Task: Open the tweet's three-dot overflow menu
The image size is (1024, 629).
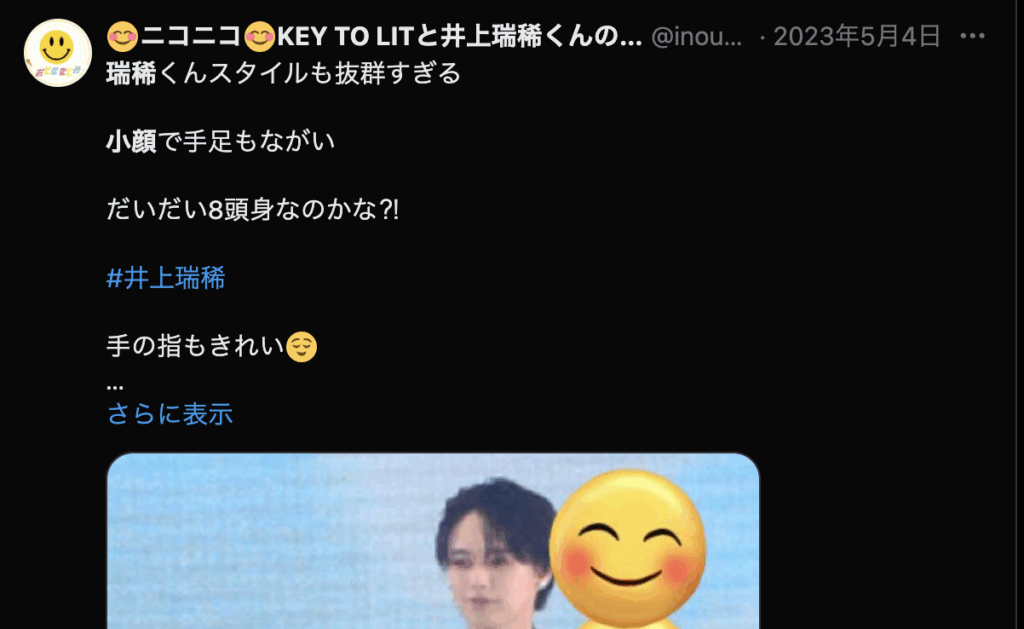Action: coord(972,37)
